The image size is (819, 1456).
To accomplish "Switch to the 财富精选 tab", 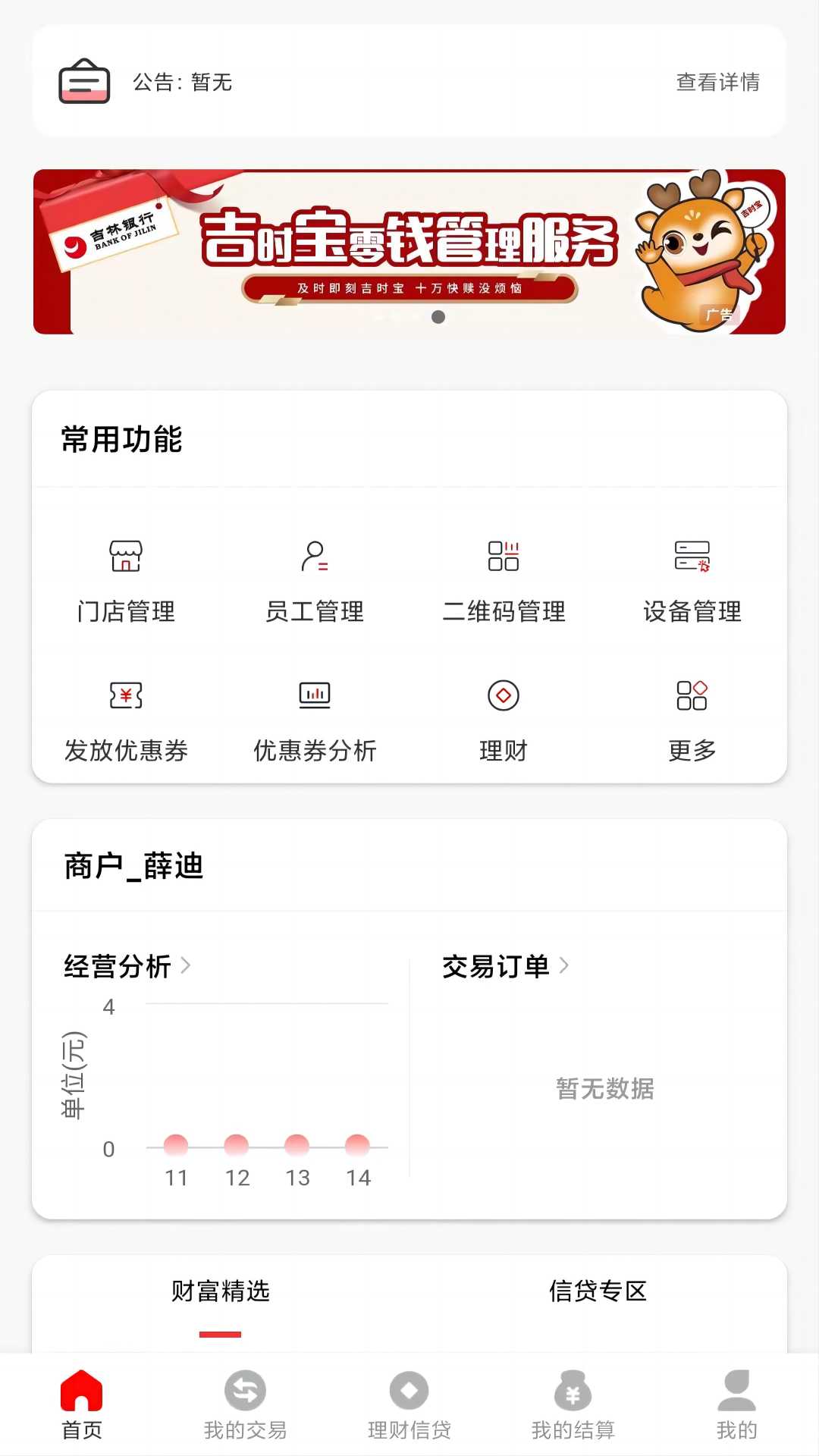I will pyautogui.click(x=220, y=1291).
